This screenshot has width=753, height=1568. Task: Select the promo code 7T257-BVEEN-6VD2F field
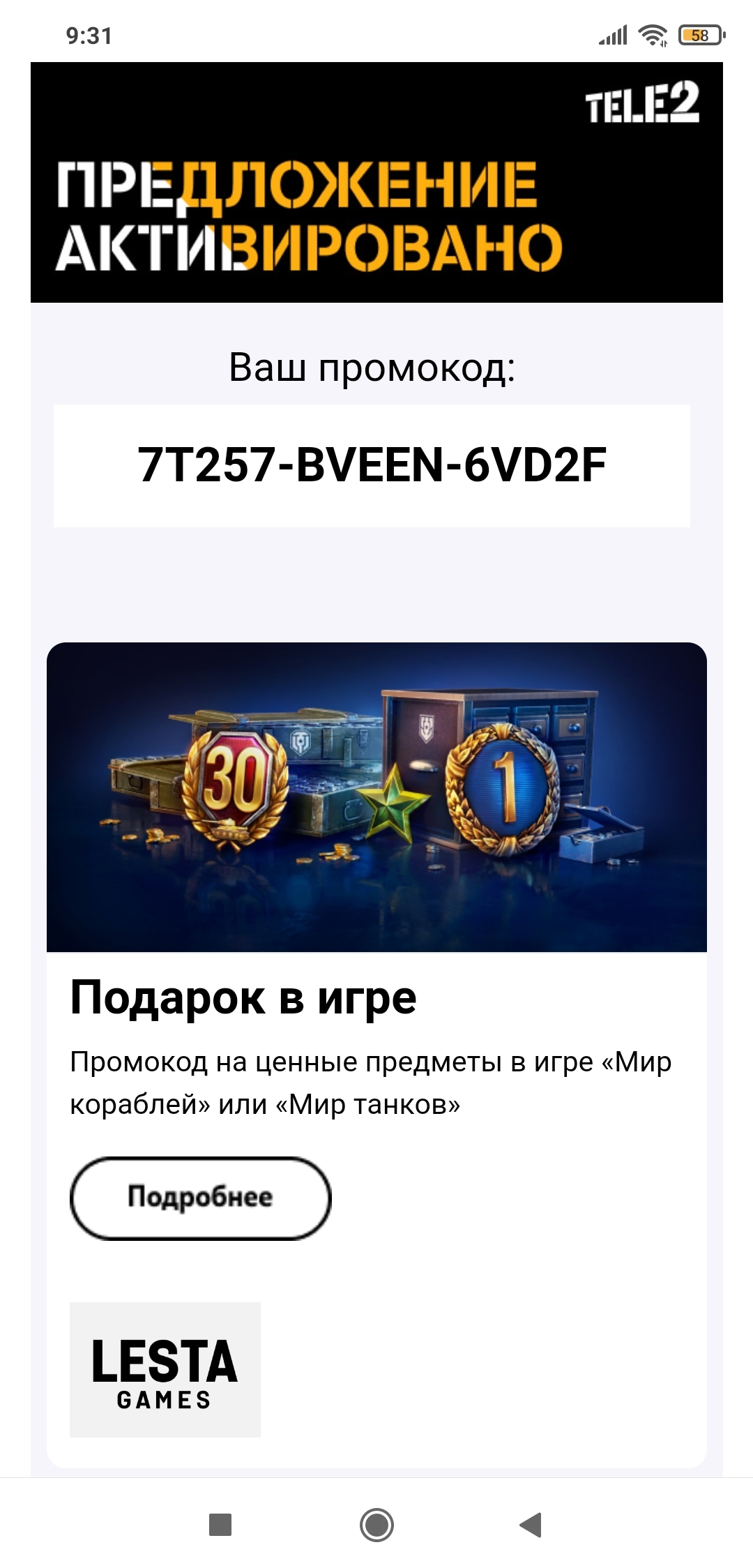coord(372,465)
